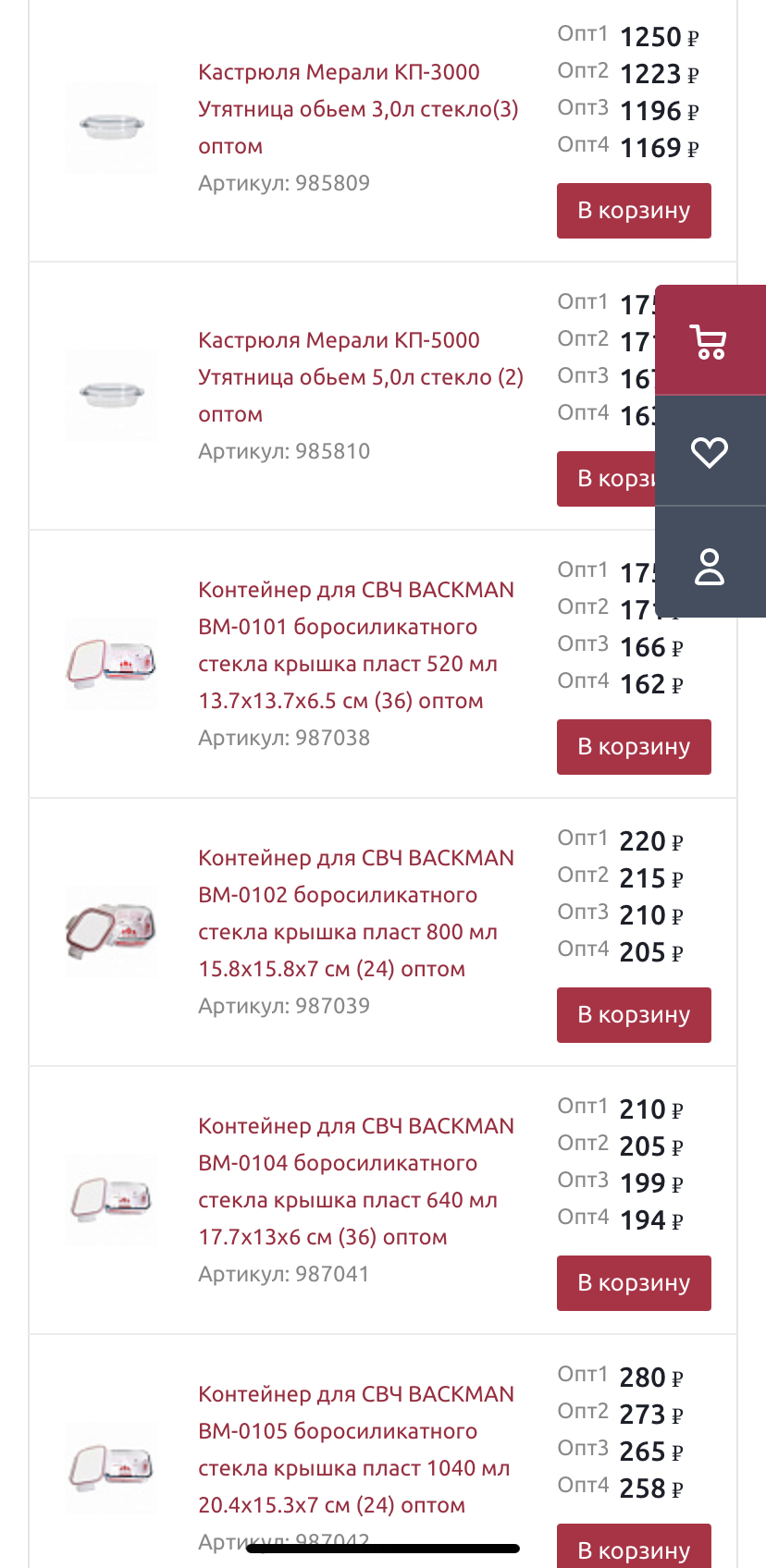Open the favorites heart icon
This screenshot has width=766, height=1568.
(710, 451)
